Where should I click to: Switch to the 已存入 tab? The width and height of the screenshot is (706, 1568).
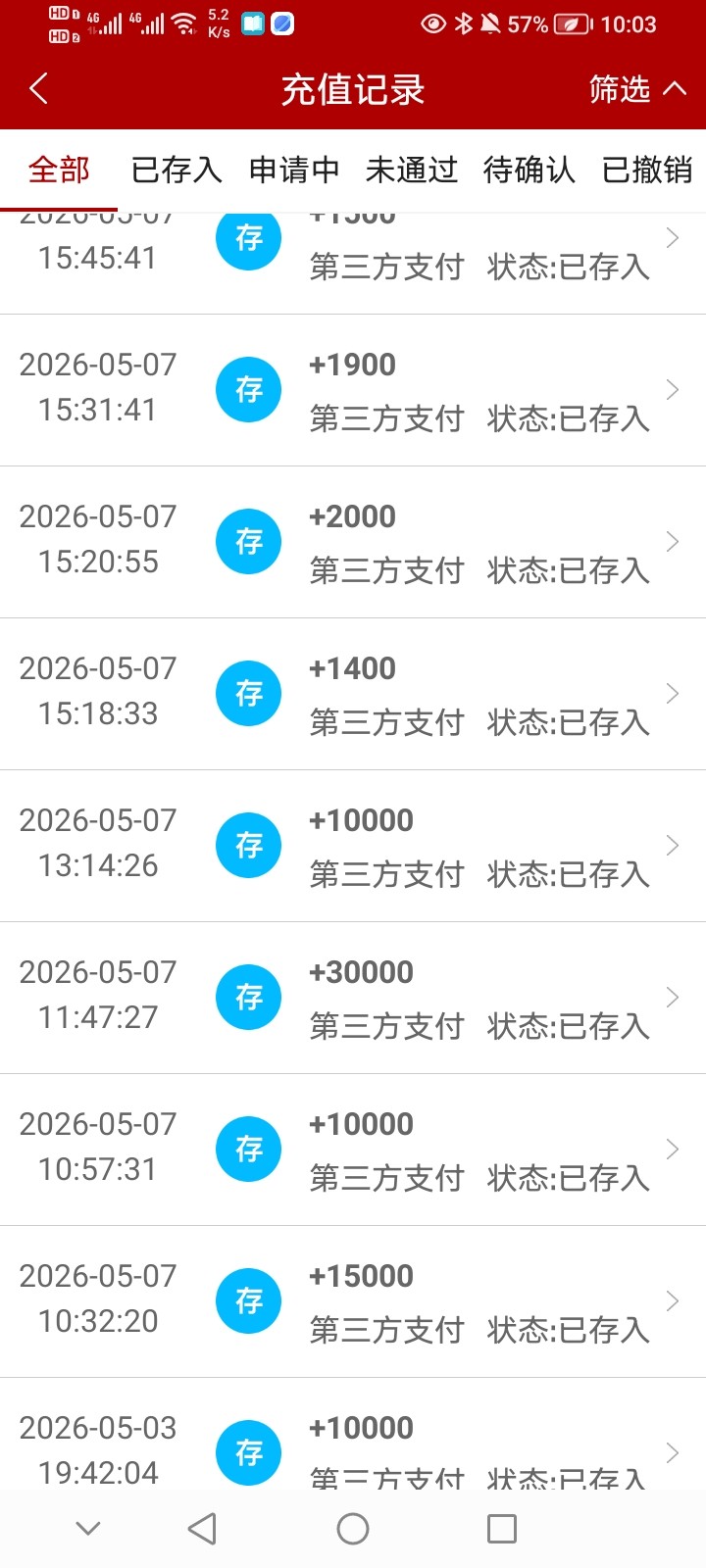pos(176,170)
